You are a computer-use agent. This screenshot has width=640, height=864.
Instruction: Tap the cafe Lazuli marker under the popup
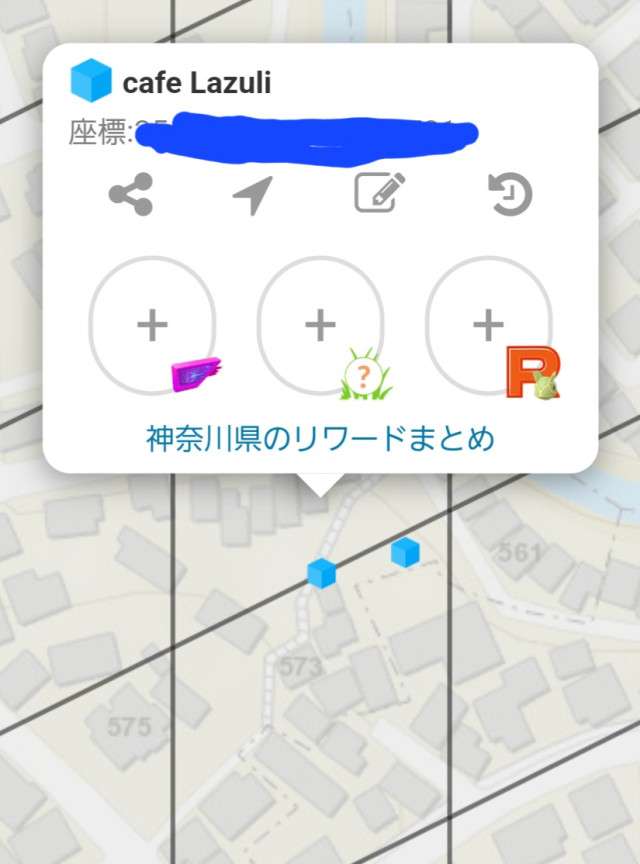[x=321, y=573]
